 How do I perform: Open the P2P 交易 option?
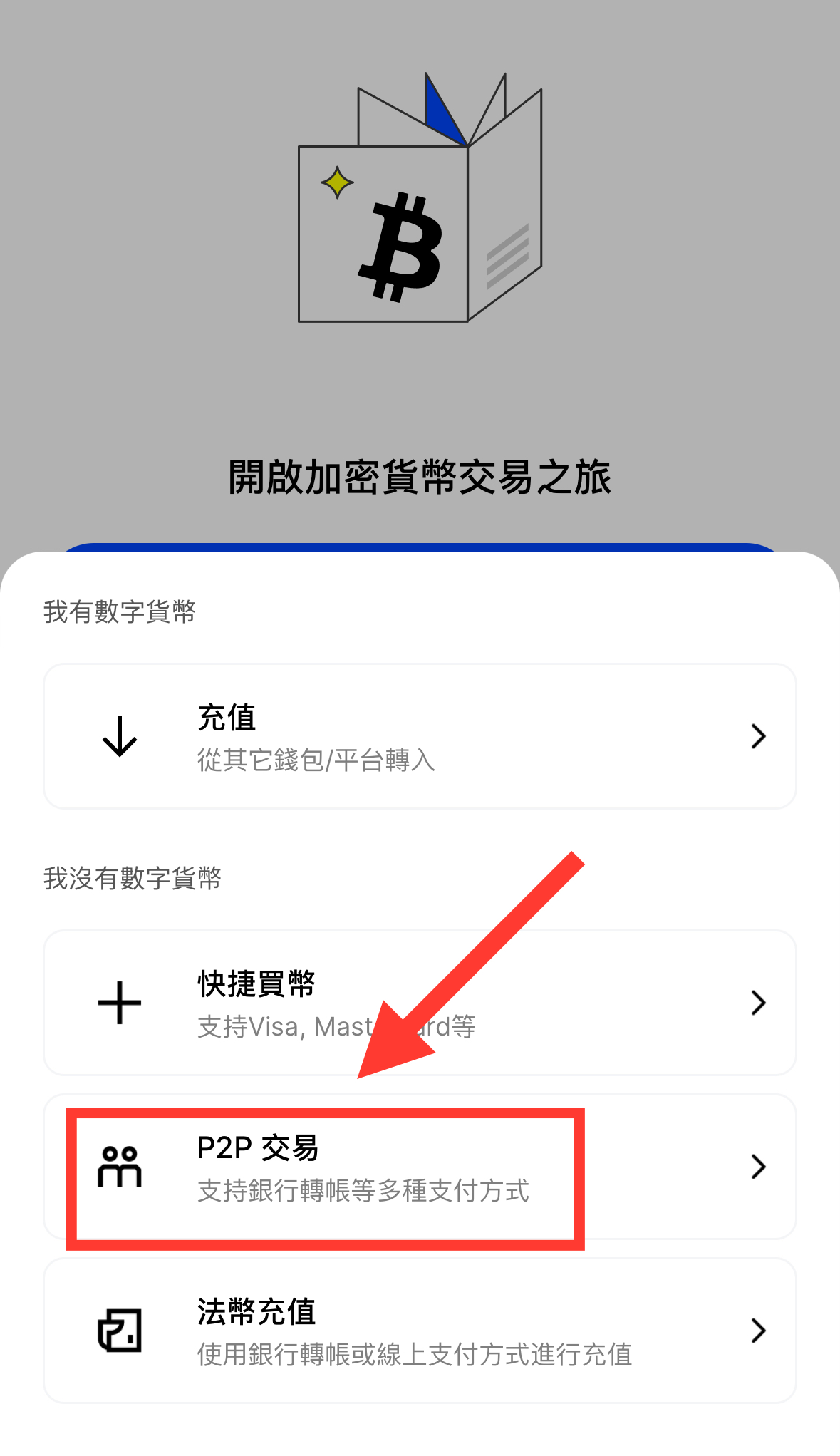click(419, 1167)
